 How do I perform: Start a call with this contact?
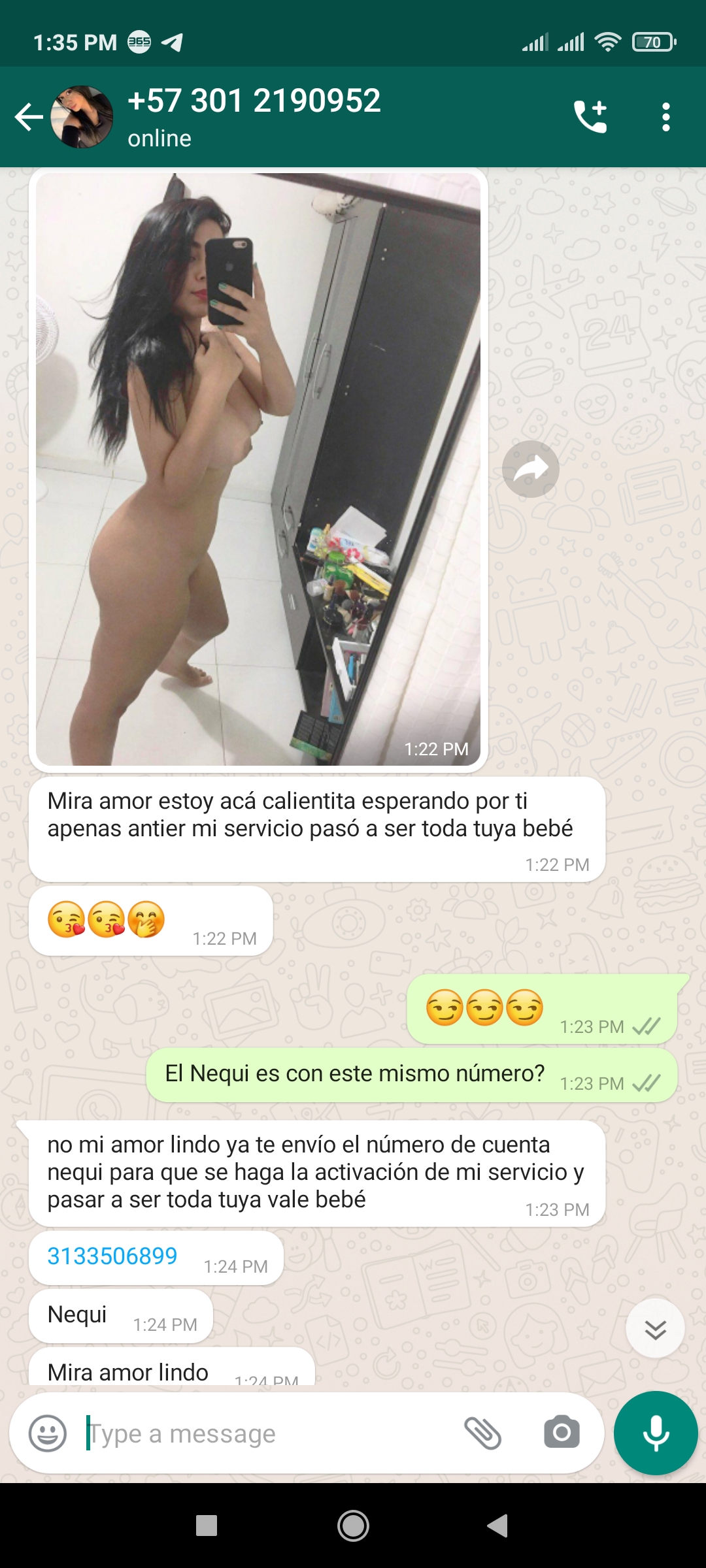[x=590, y=118]
